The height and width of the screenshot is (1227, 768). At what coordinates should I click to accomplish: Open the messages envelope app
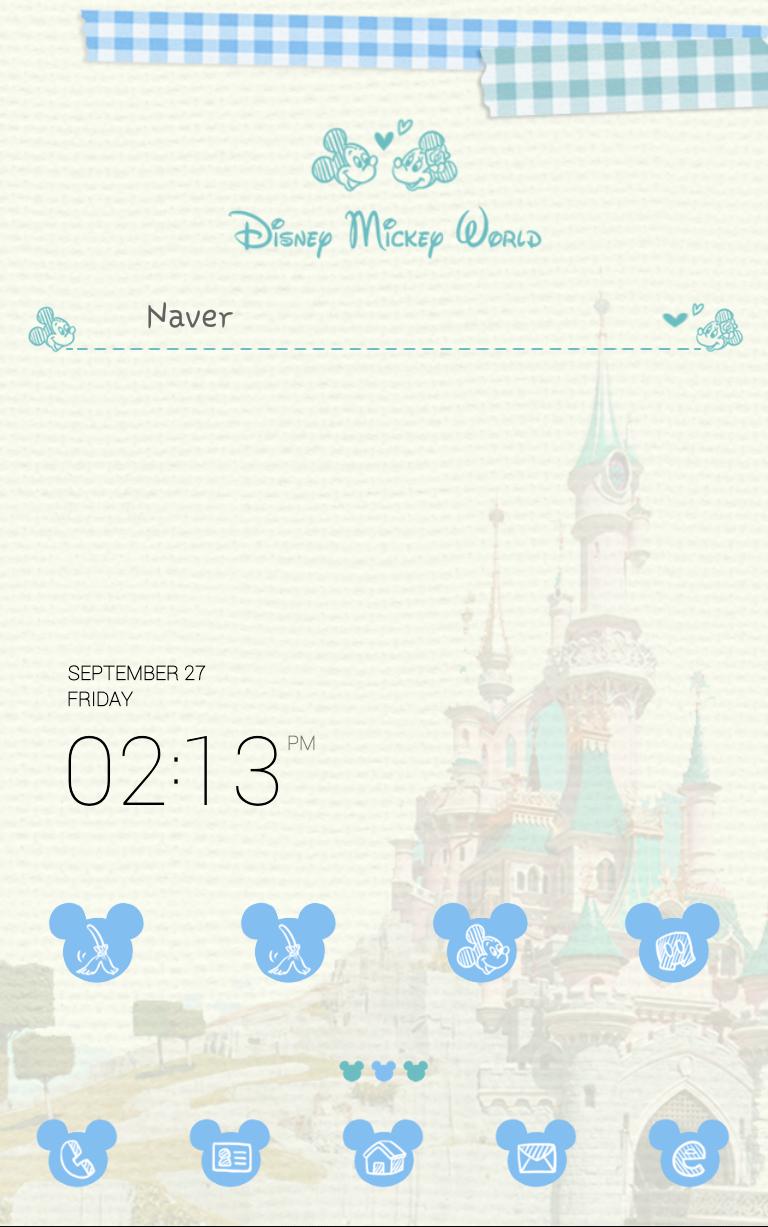[536, 1154]
